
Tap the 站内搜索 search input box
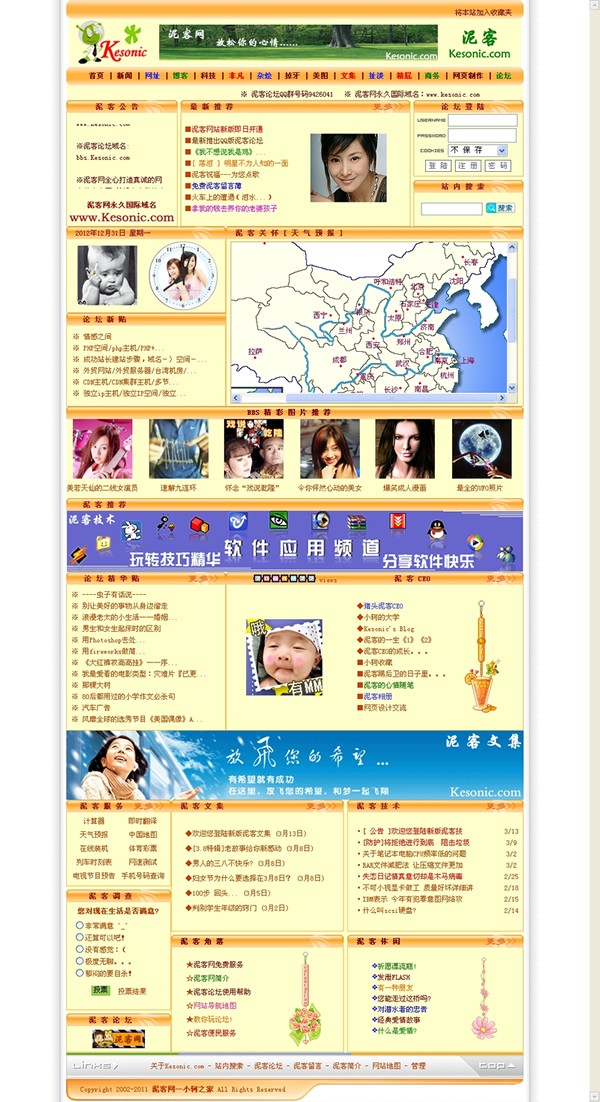[x=452, y=209]
